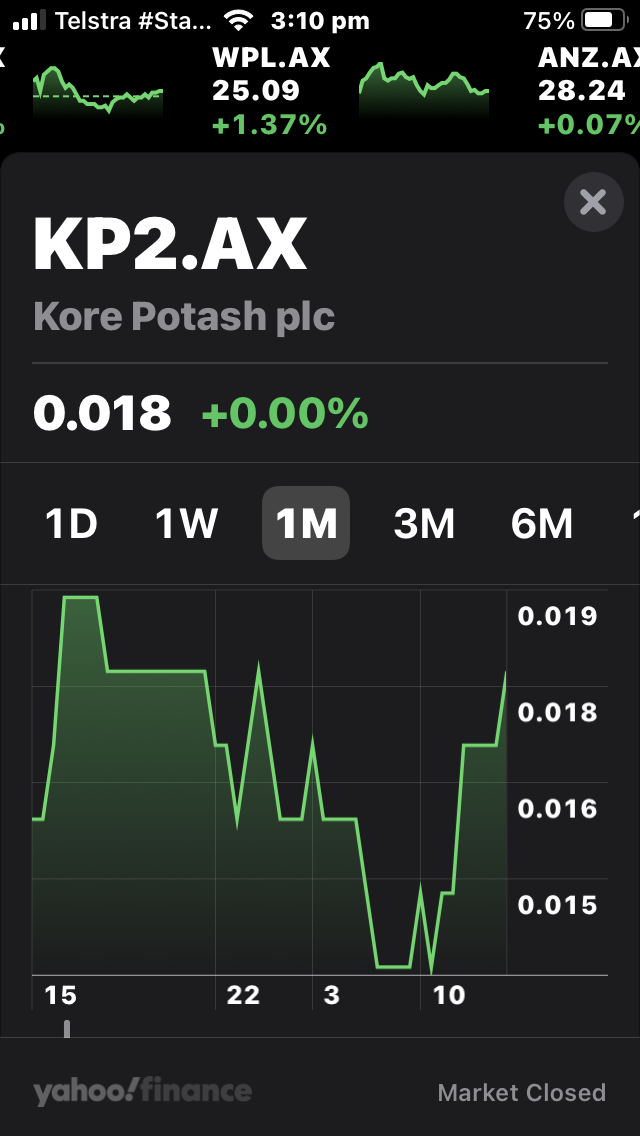The width and height of the screenshot is (640, 1136).
Task: Select the 1W chart range
Action: (x=186, y=523)
